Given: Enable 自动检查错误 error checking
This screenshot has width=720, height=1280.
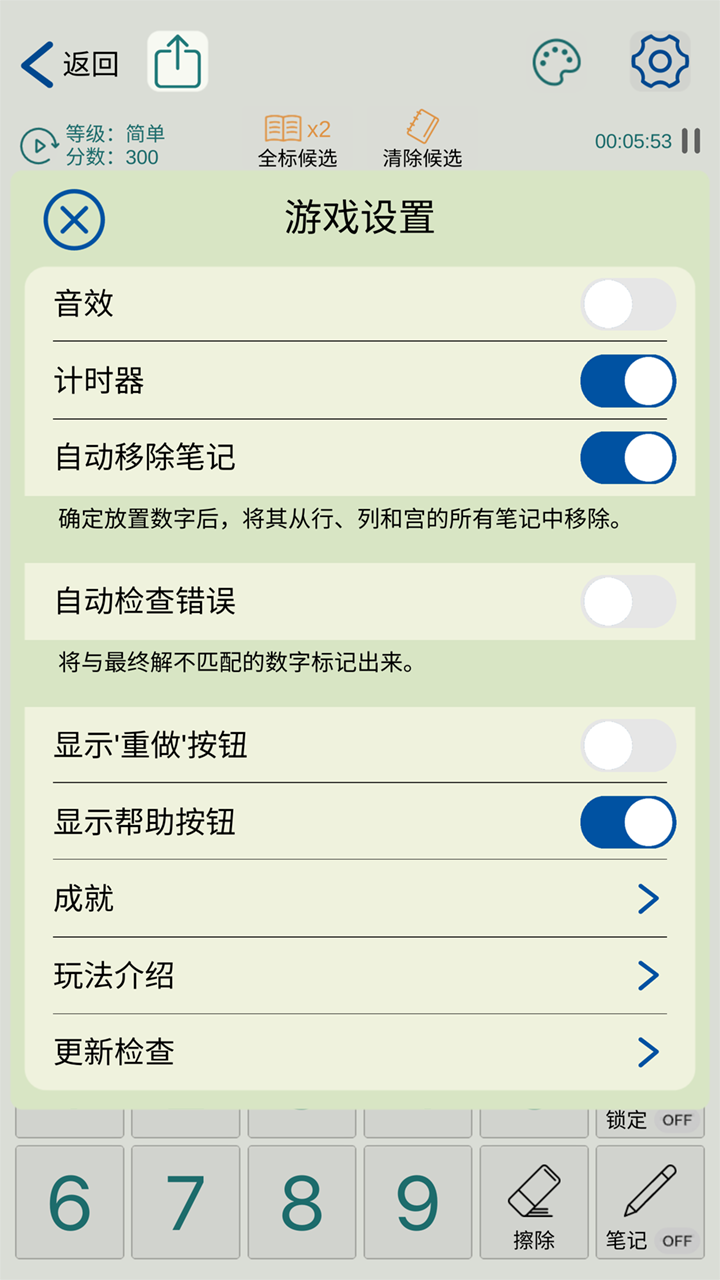Looking at the screenshot, I should click(626, 601).
